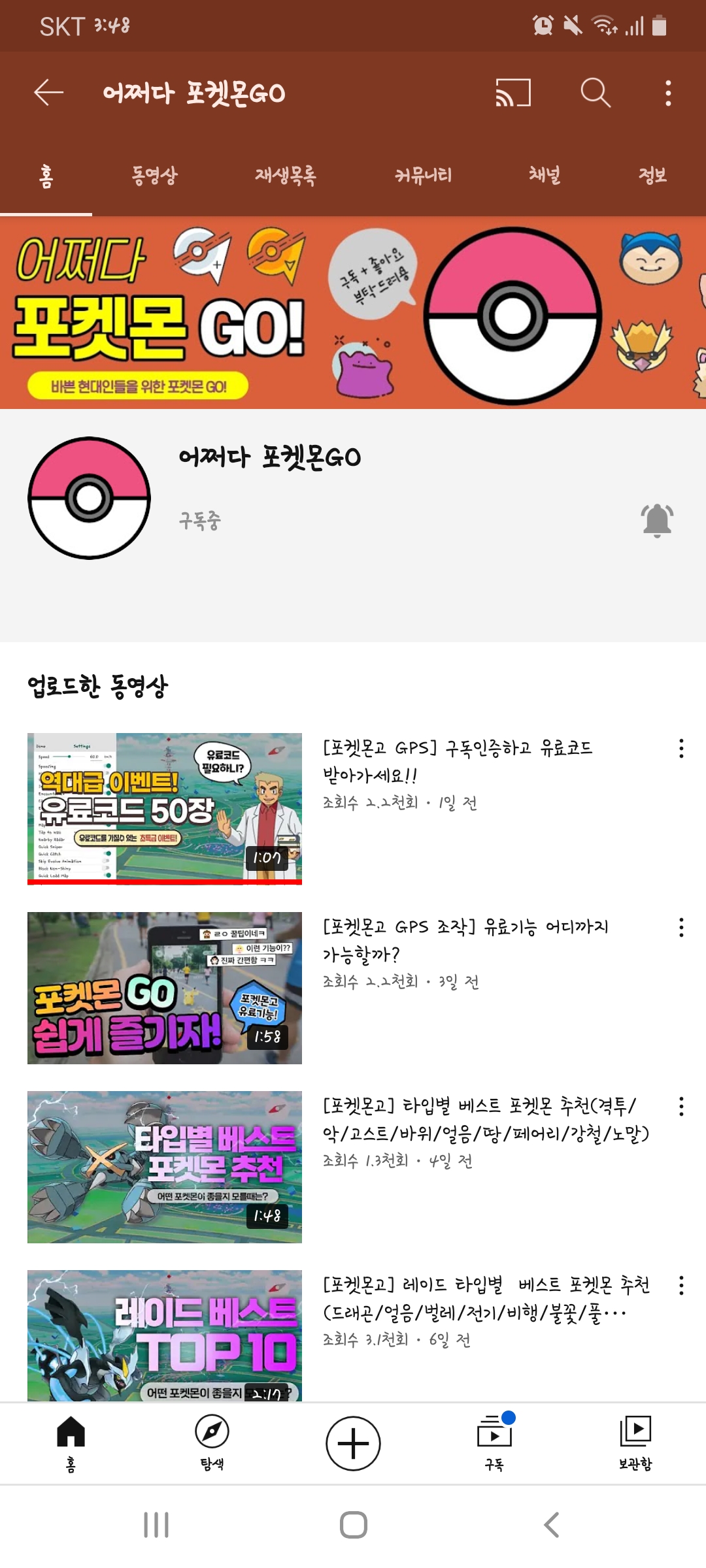The image size is (706, 1568).
Task: Switch to the 커뮤니티 tab
Action: point(423,175)
